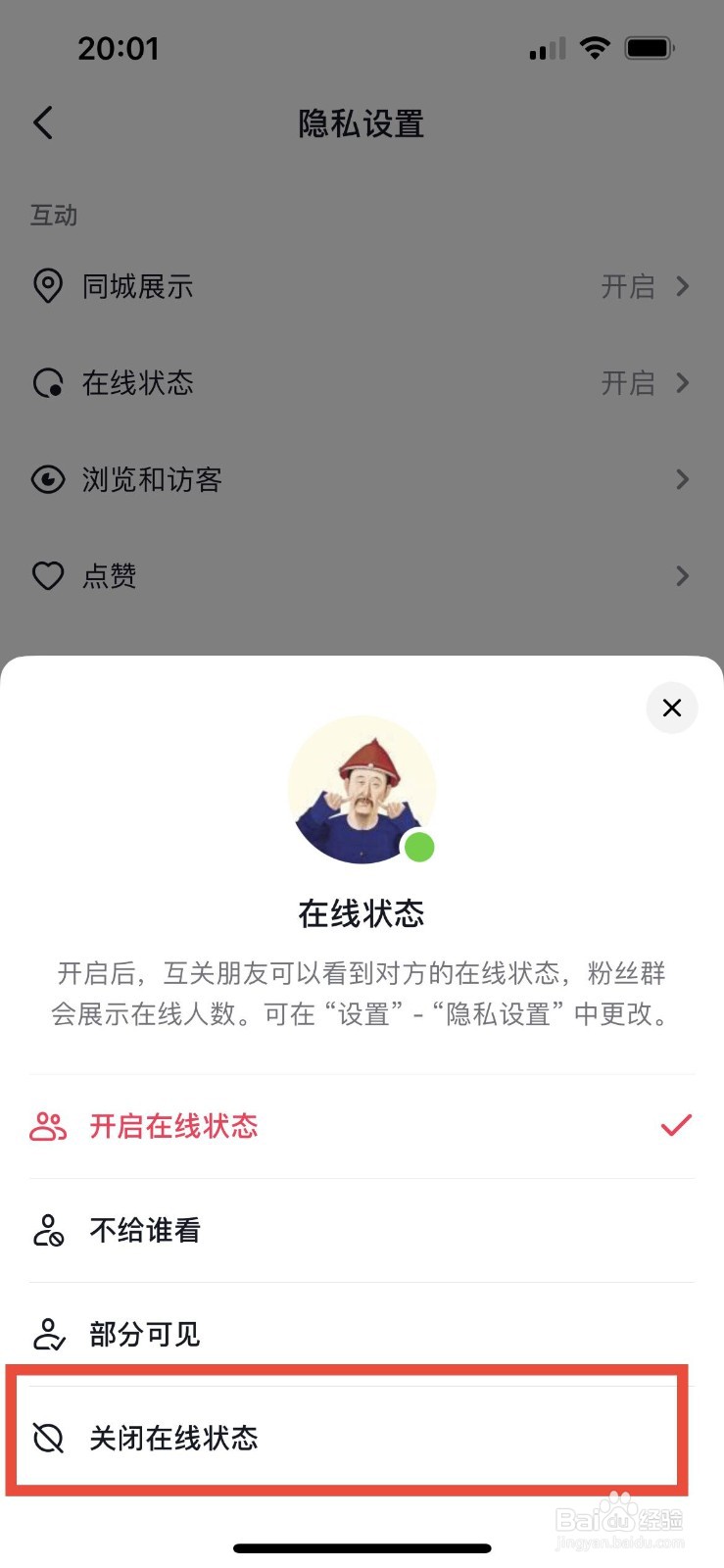Open the 在线状态 row chevron
This screenshot has width=724, height=1568.
[x=683, y=383]
